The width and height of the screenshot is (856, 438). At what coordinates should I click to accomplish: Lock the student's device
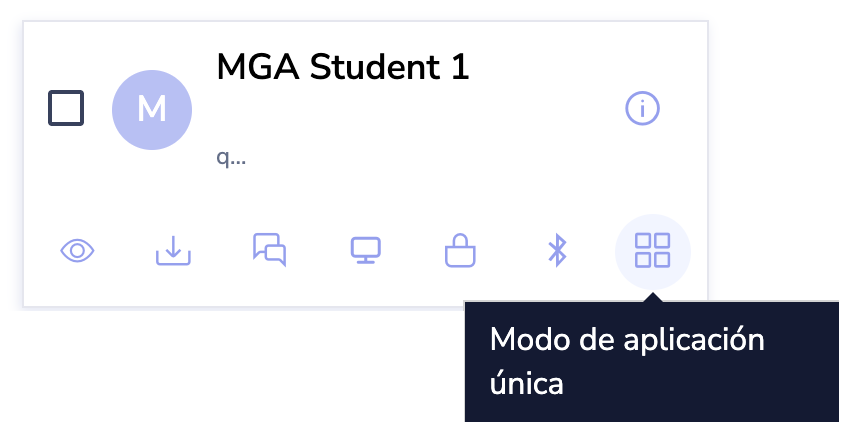[x=461, y=251]
